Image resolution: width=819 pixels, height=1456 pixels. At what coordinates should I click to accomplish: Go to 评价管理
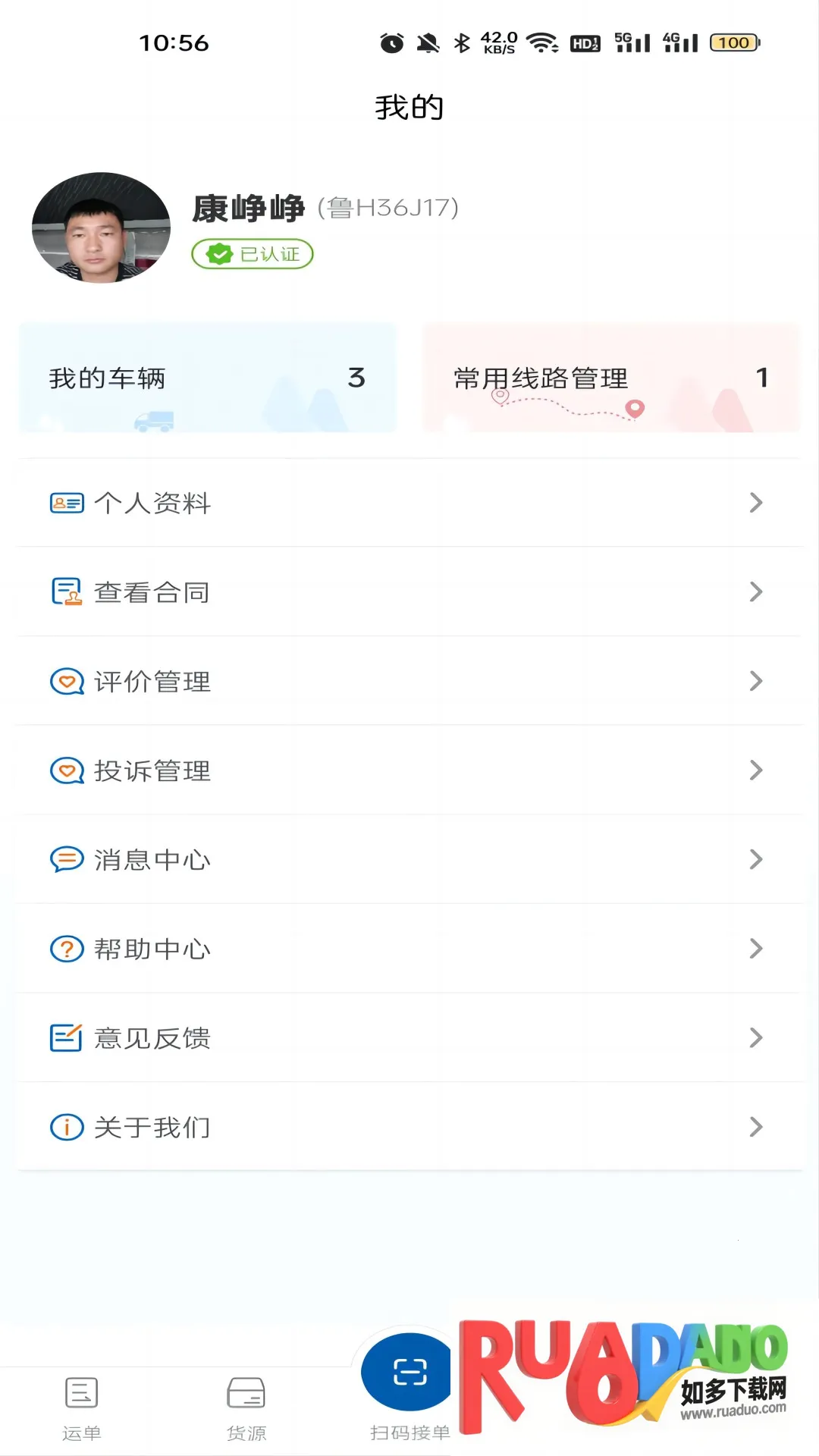click(409, 682)
